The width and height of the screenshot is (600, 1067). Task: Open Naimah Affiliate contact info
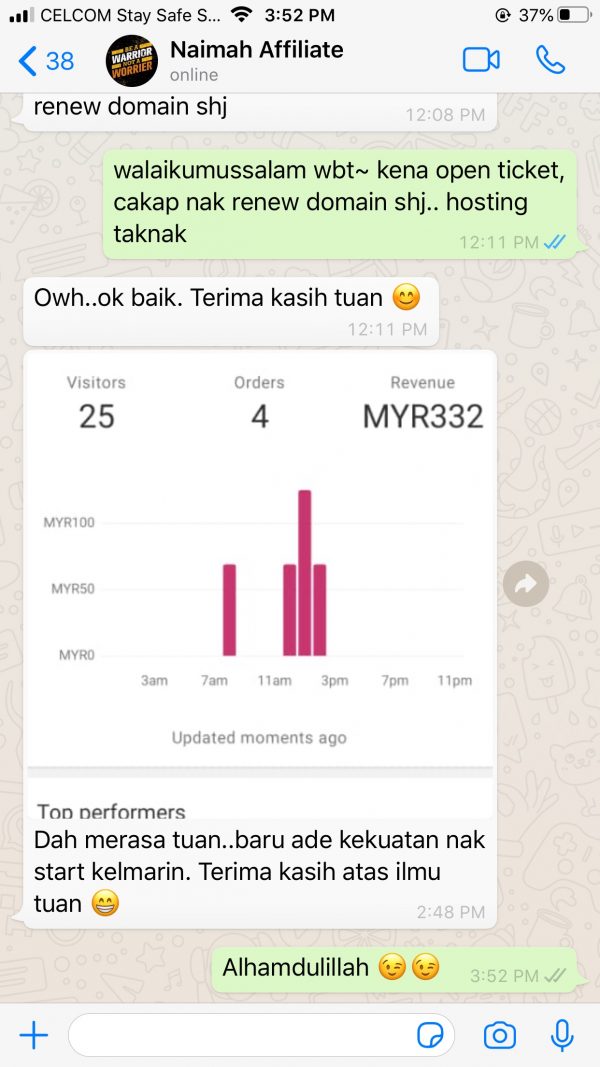click(x=255, y=60)
